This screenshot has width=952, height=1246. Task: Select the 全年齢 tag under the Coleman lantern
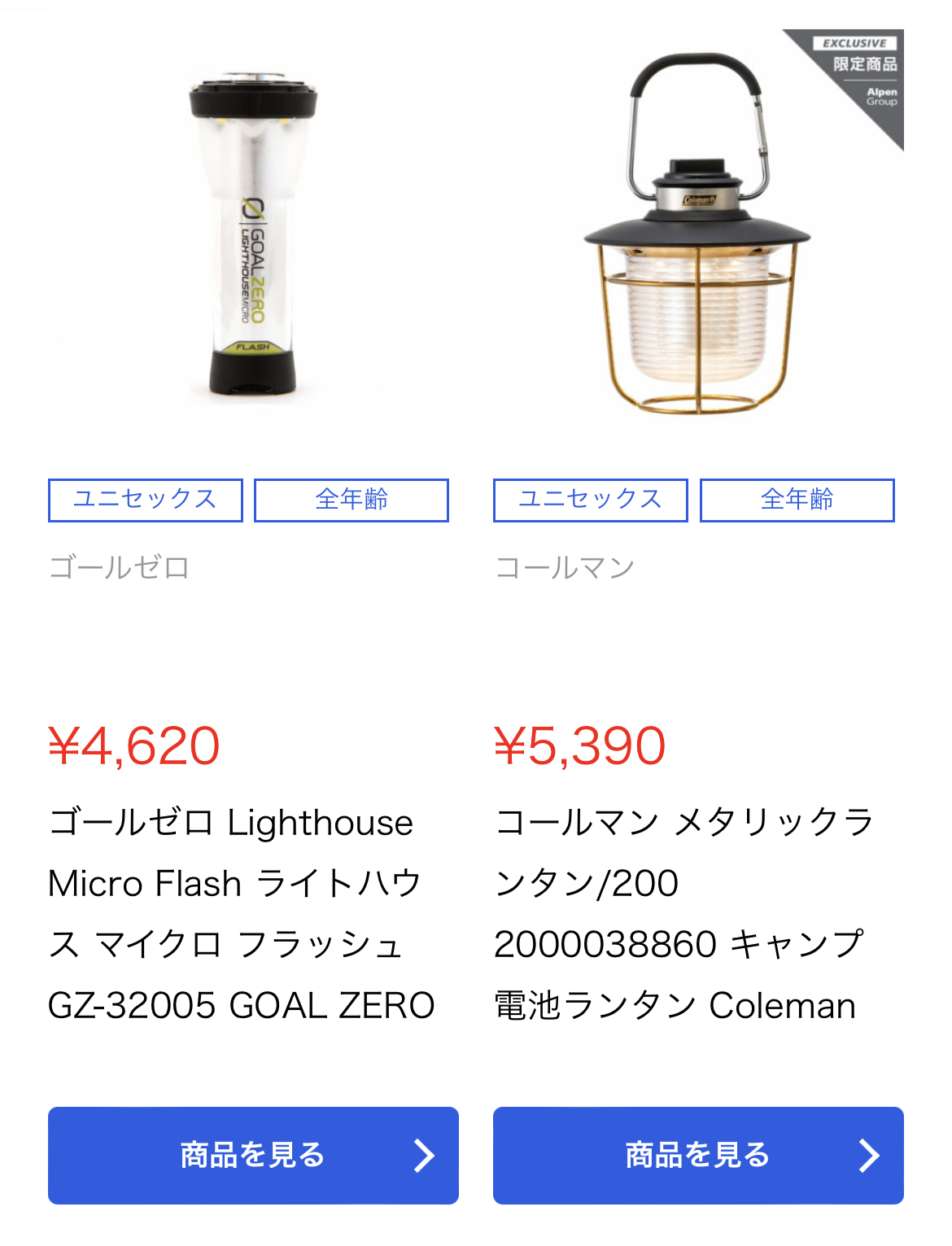pos(797,500)
